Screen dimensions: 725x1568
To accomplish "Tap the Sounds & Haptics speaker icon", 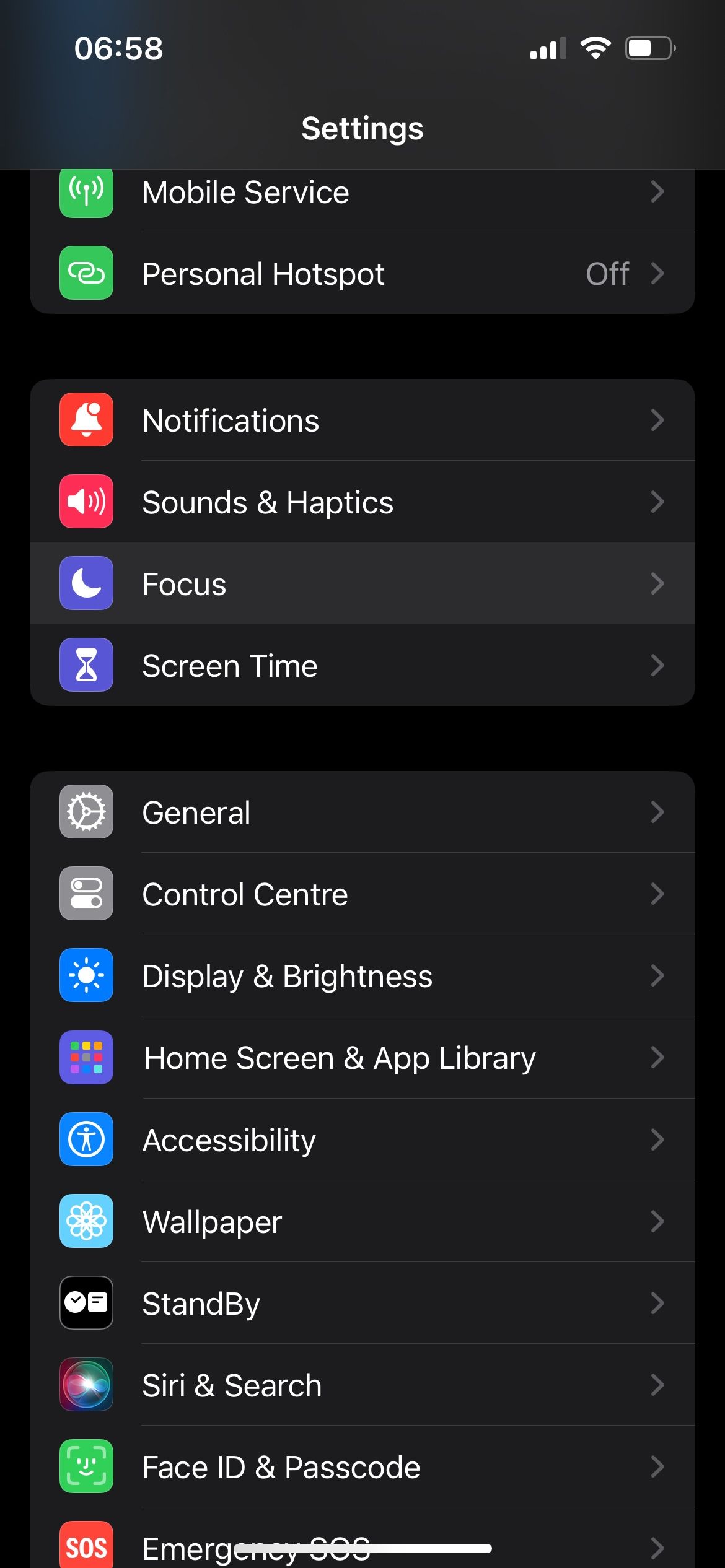I will click(86, 502).
